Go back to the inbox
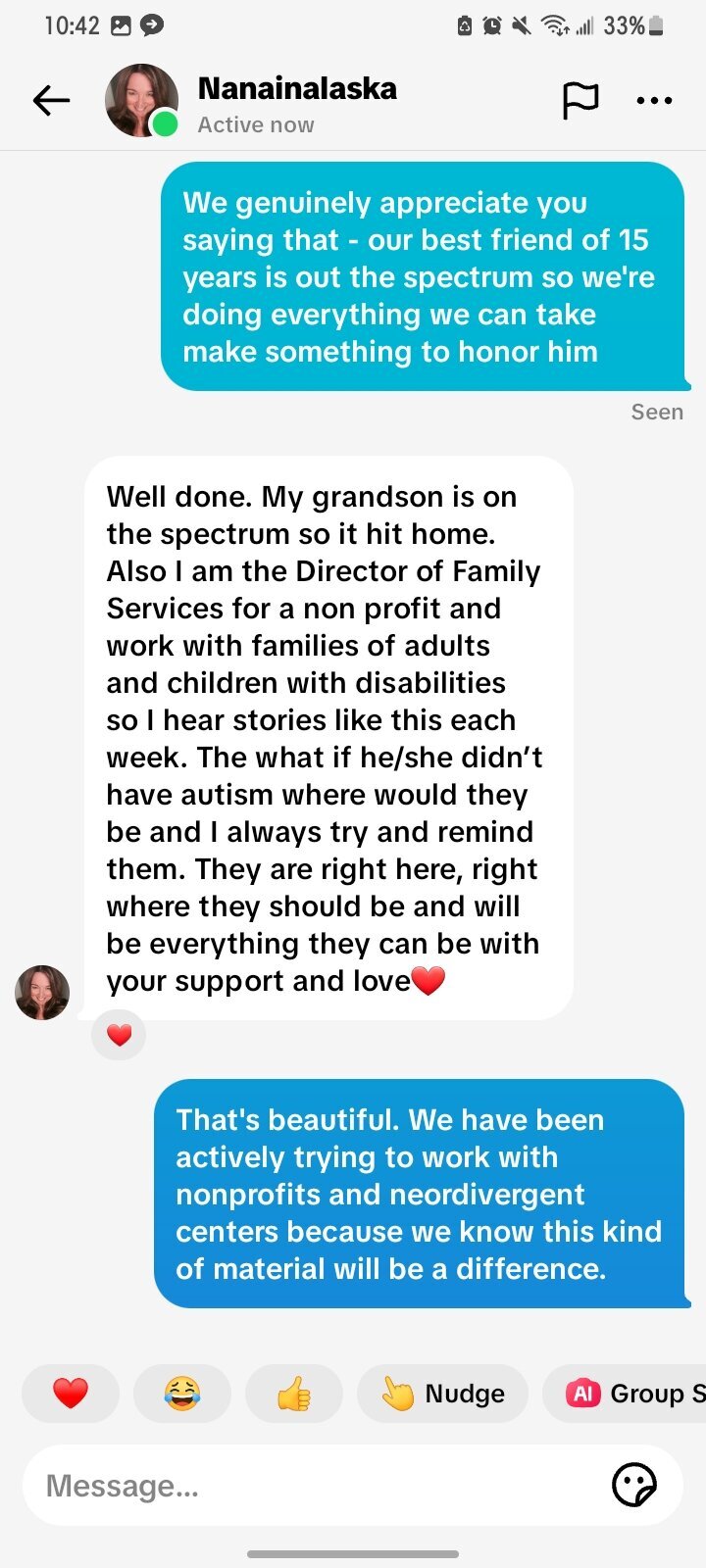The height and width of the screenshot is (1568, 706). pos(51,100)
